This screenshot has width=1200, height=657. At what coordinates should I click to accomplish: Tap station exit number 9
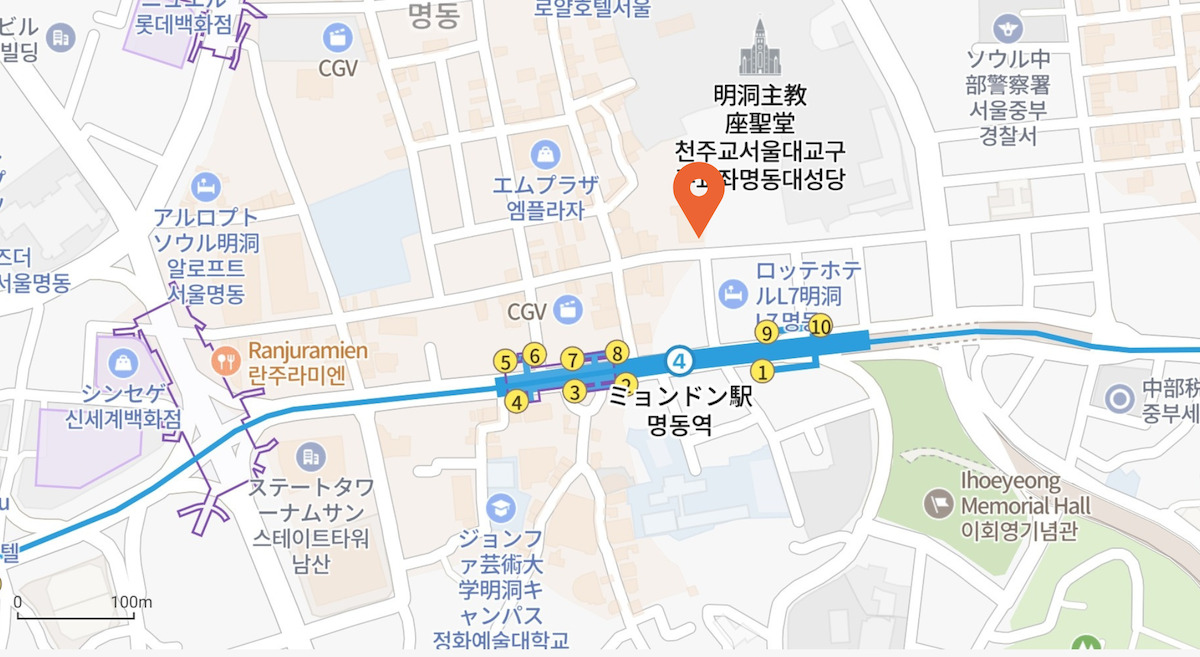click(766, 332)
